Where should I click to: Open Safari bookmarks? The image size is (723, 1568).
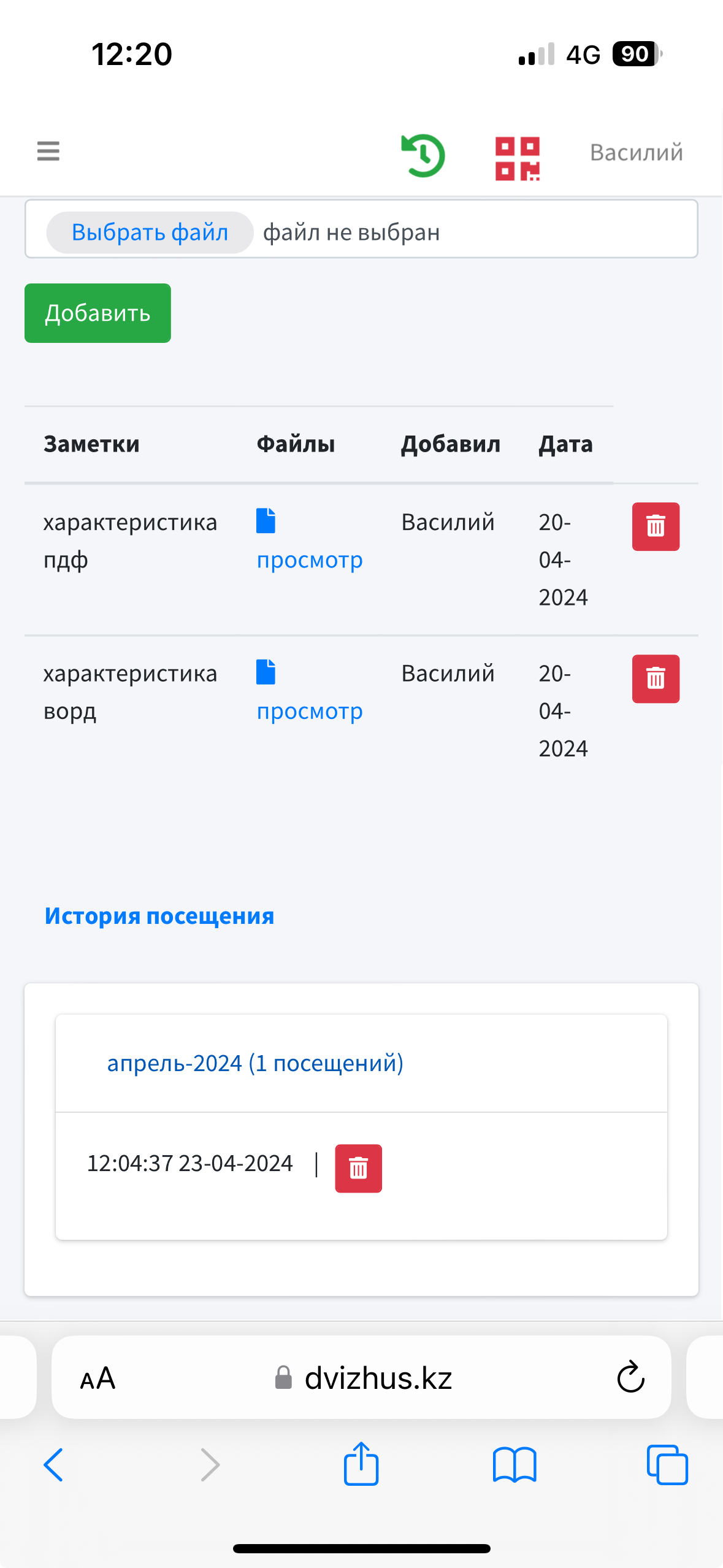[x=515, y=1464]
